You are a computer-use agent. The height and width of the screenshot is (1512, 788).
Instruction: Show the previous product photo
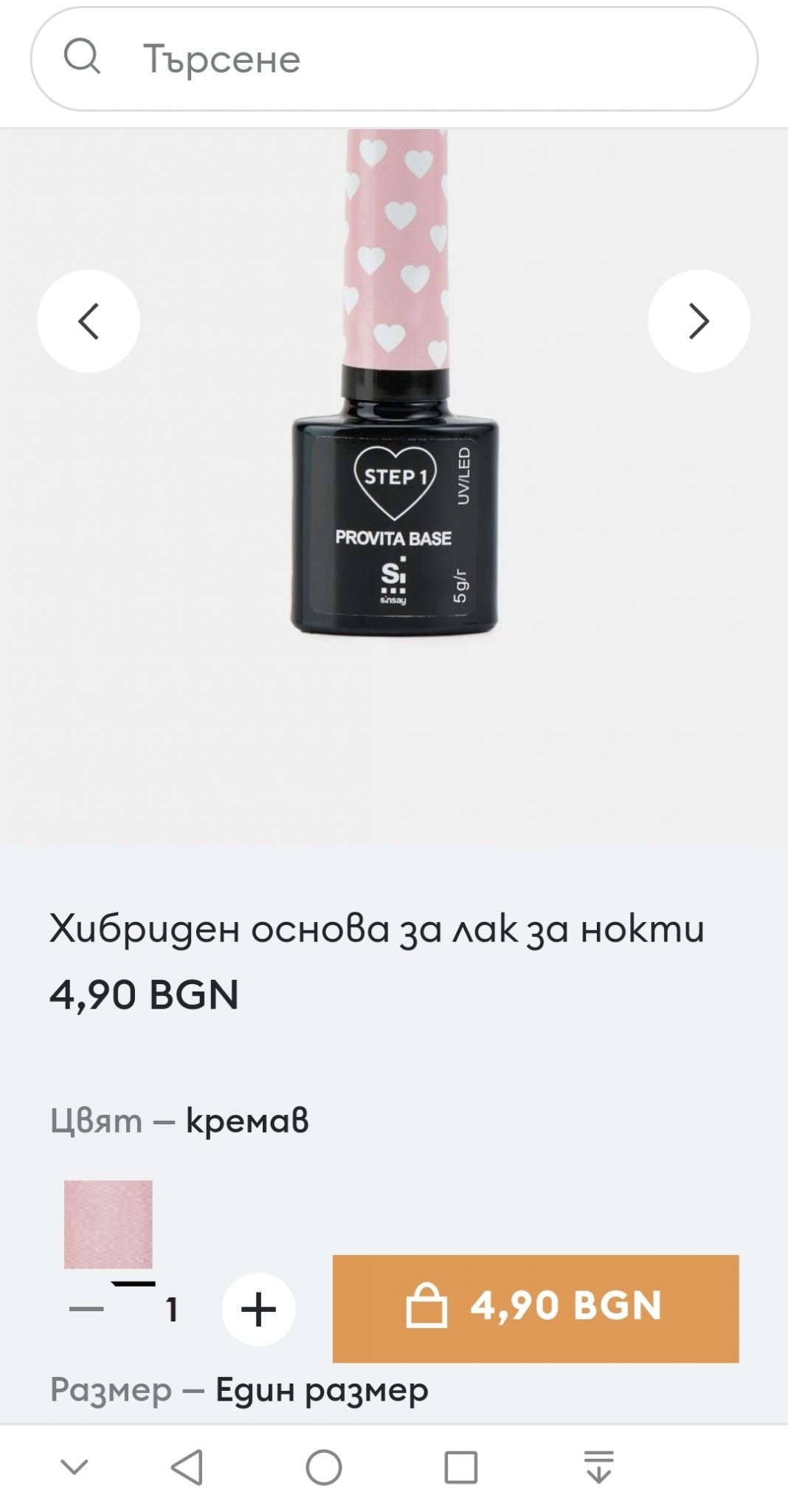click(89, 321)
